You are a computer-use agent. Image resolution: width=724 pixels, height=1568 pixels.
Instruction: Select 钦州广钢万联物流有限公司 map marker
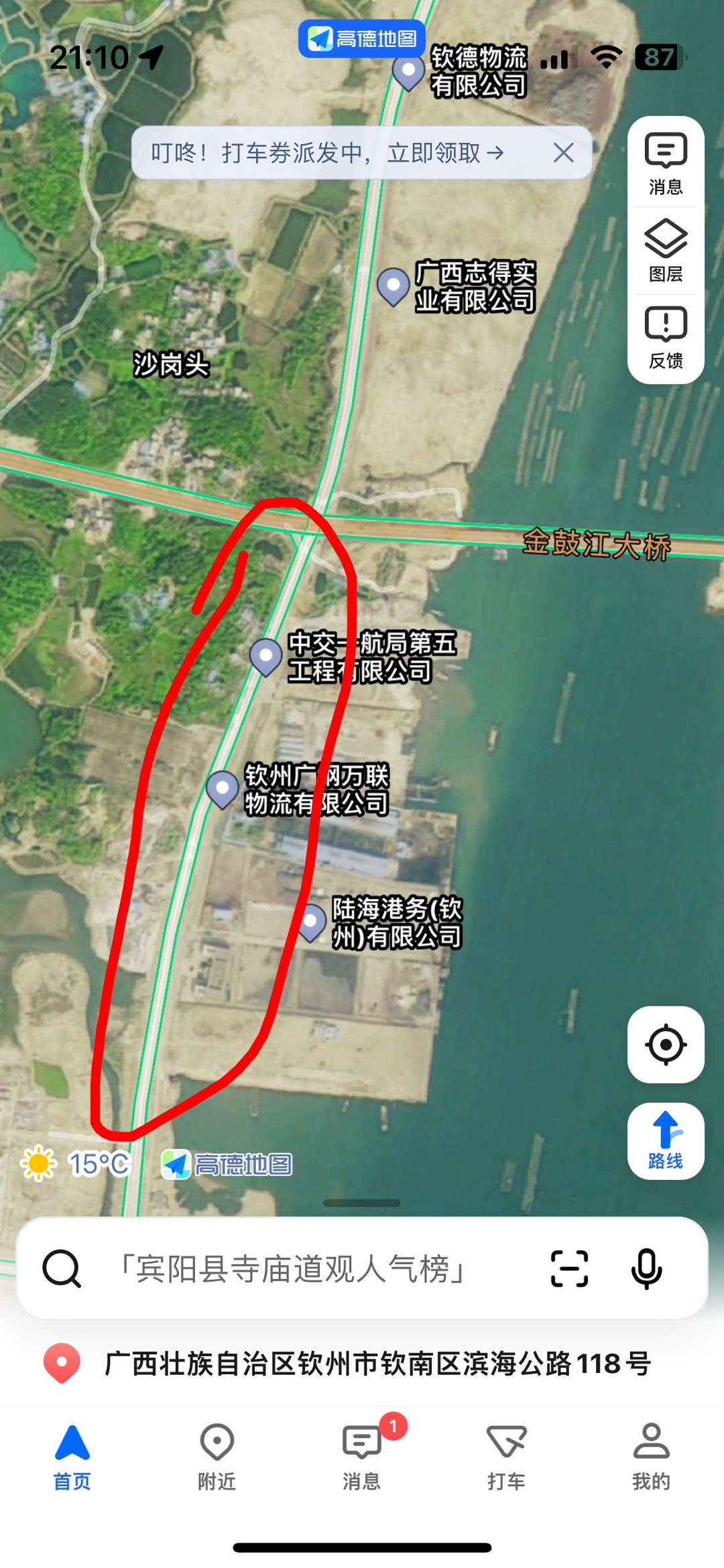tap(223, 789)
